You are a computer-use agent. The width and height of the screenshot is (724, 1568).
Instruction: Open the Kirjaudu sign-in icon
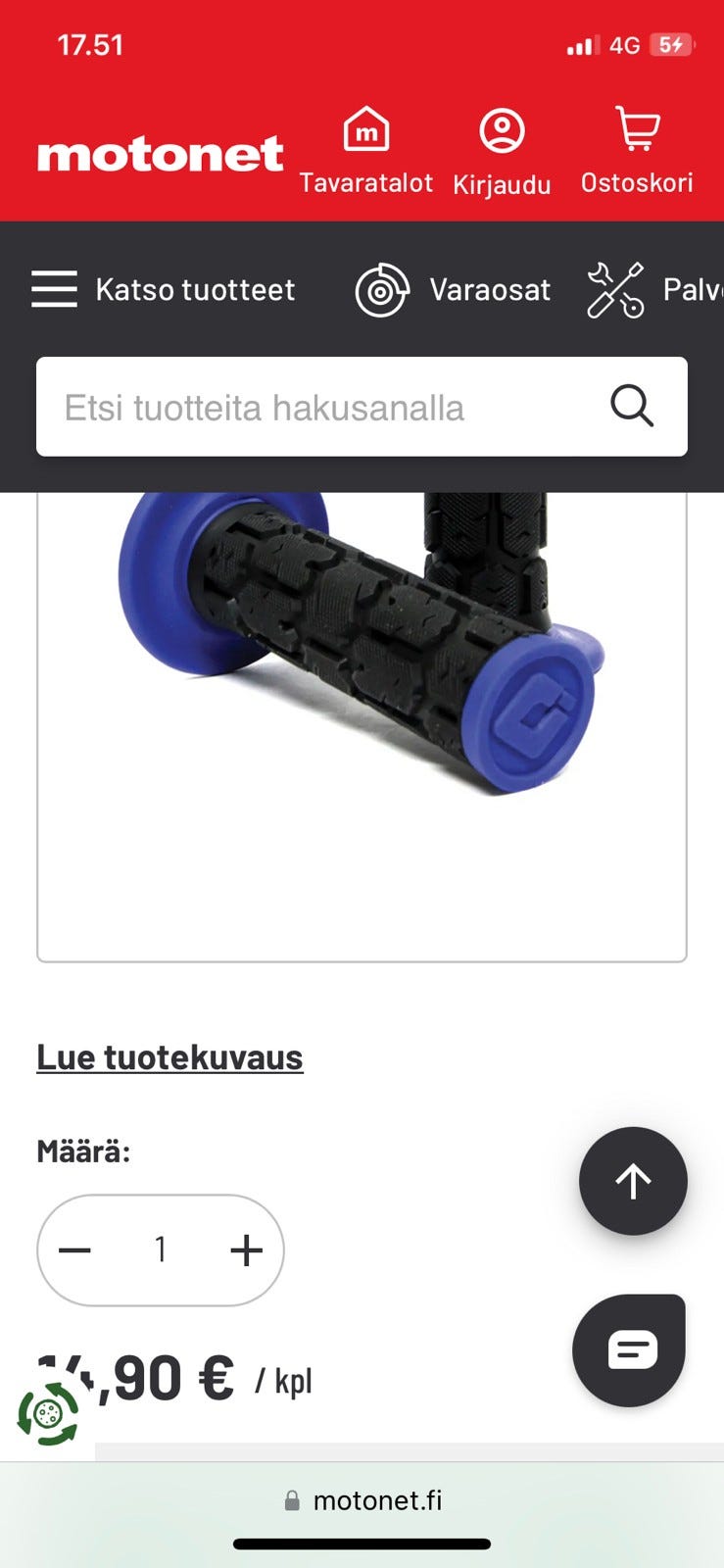point(501,128)
